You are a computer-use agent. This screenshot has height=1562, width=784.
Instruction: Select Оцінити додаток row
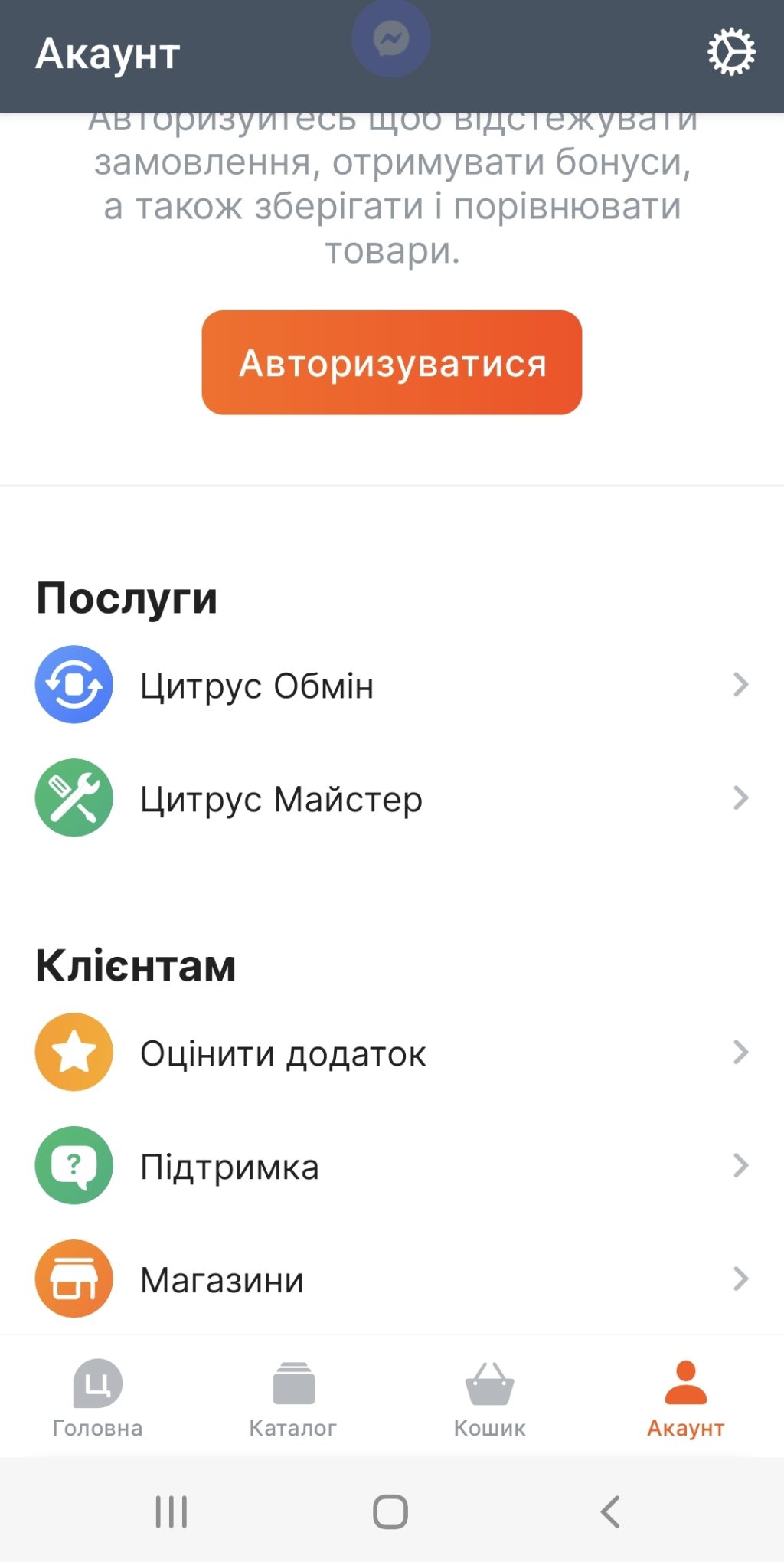pyautogui.click(x=390, y=1053)
